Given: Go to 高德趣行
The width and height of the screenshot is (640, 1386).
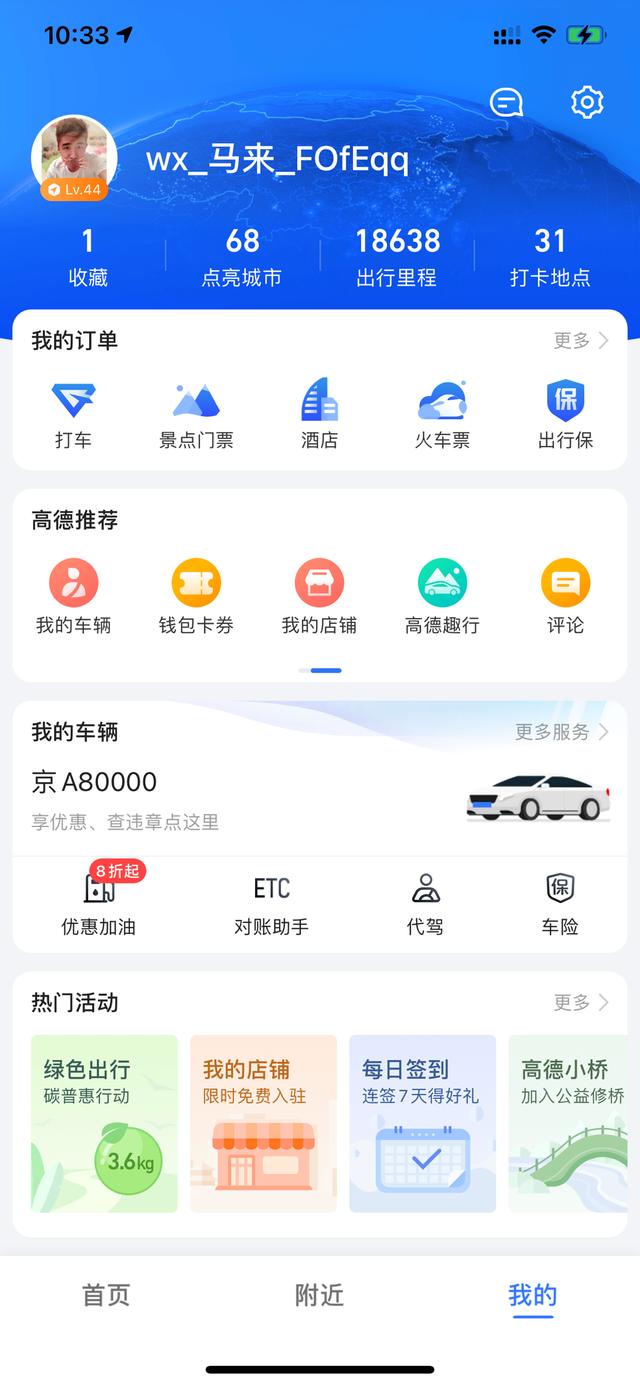Looking at the screenshot, I should point(442,597).
